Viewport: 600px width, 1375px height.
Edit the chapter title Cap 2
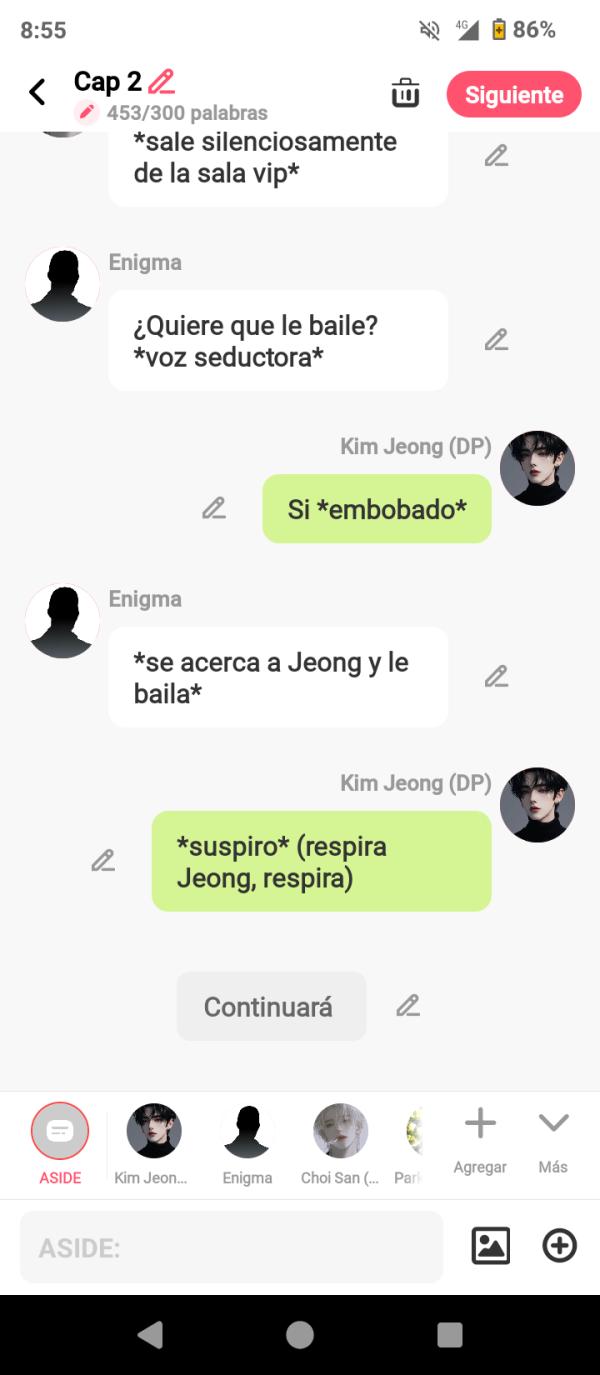[x=161, y=81]
